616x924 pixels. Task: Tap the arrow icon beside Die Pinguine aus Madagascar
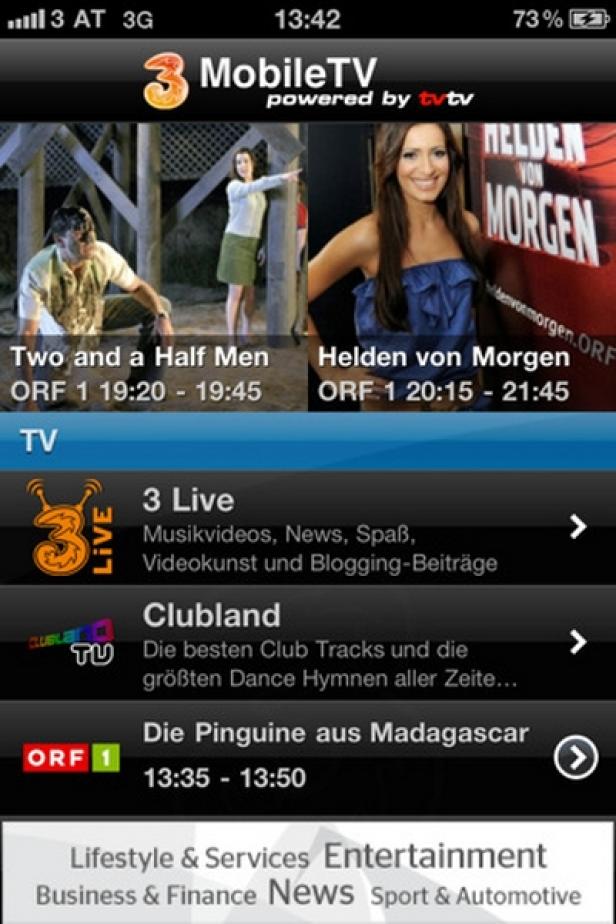click(575, 759)
